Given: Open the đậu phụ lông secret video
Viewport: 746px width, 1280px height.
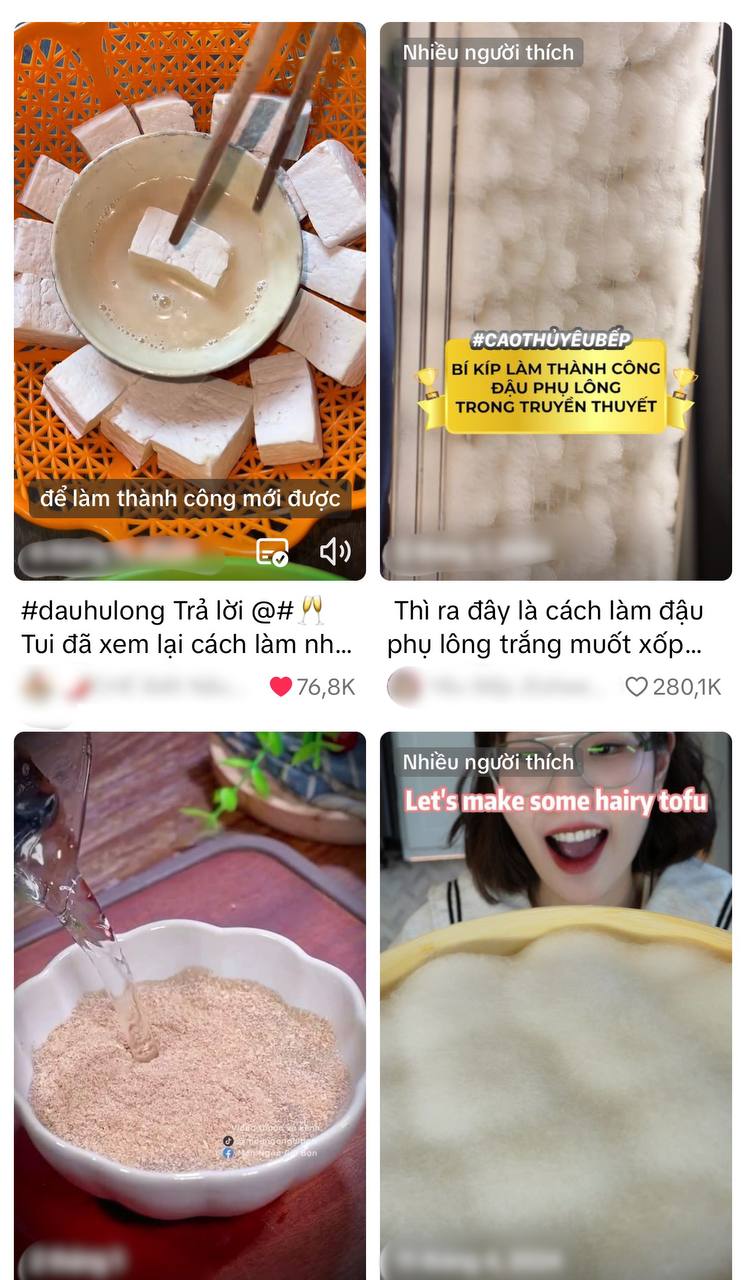Looking at the screenshot, I should point(555,250).
